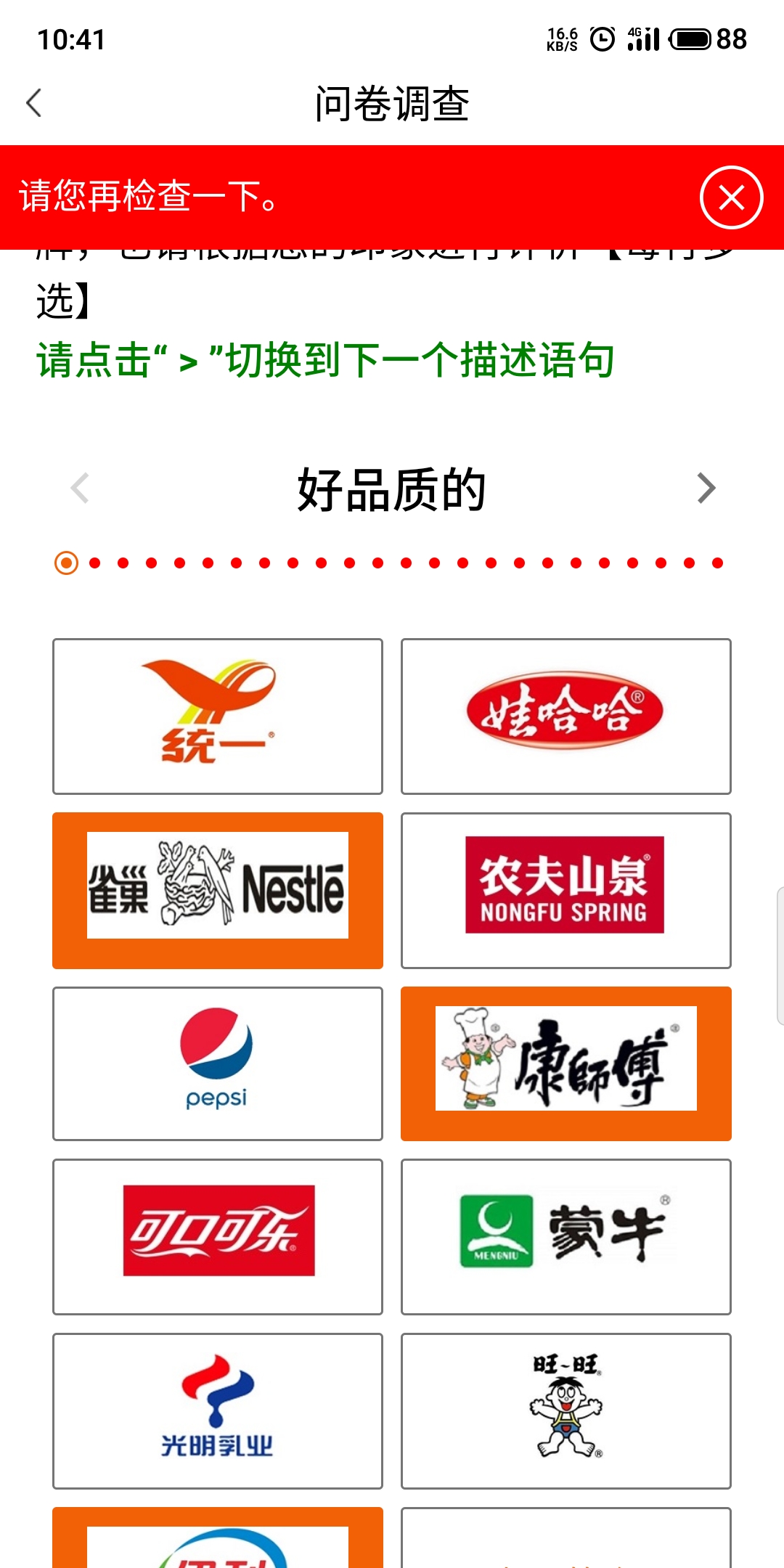Select the 光明乳业 brand tile
This screenshot has width=784, height=1568.
tap(218, 1410)
